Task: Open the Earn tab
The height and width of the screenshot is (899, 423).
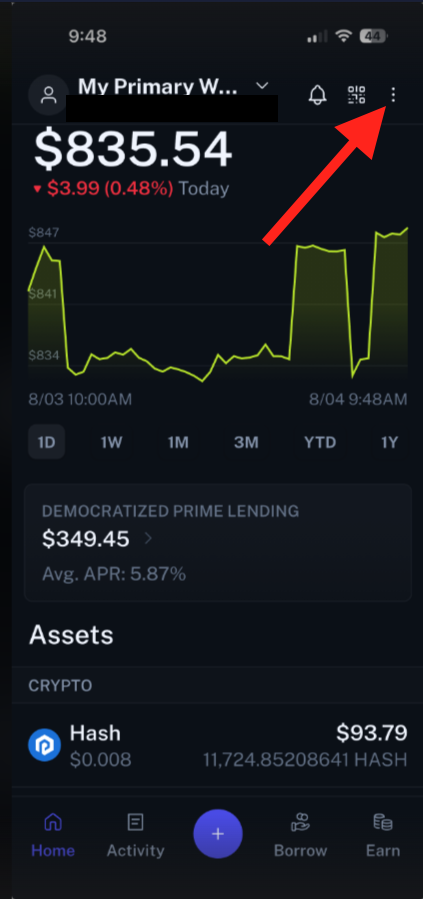Action: pyautogui.click(x=382, y=834)
